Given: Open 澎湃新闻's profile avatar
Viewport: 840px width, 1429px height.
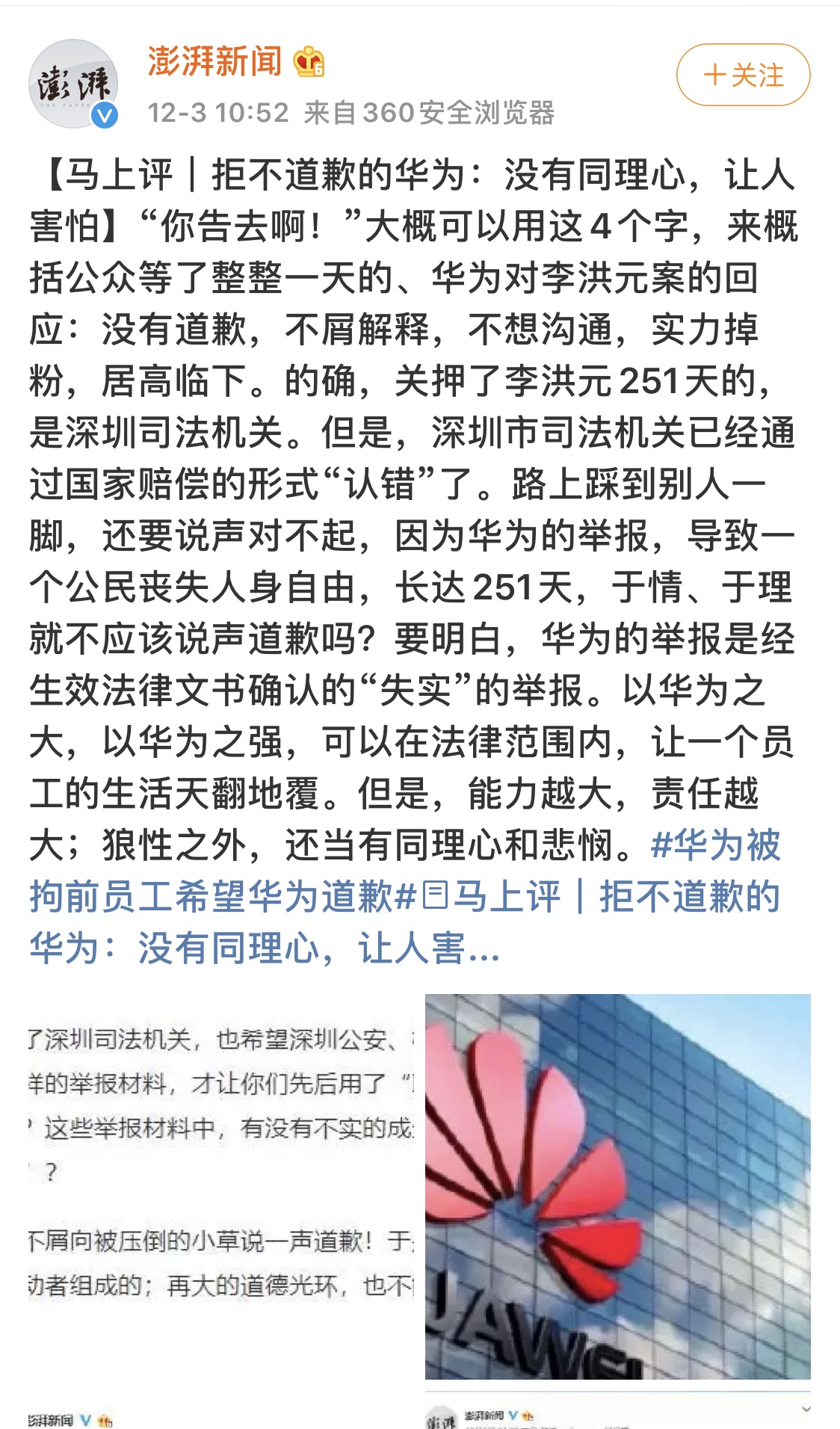Looking at the screenshot, I should coord(72,84).
